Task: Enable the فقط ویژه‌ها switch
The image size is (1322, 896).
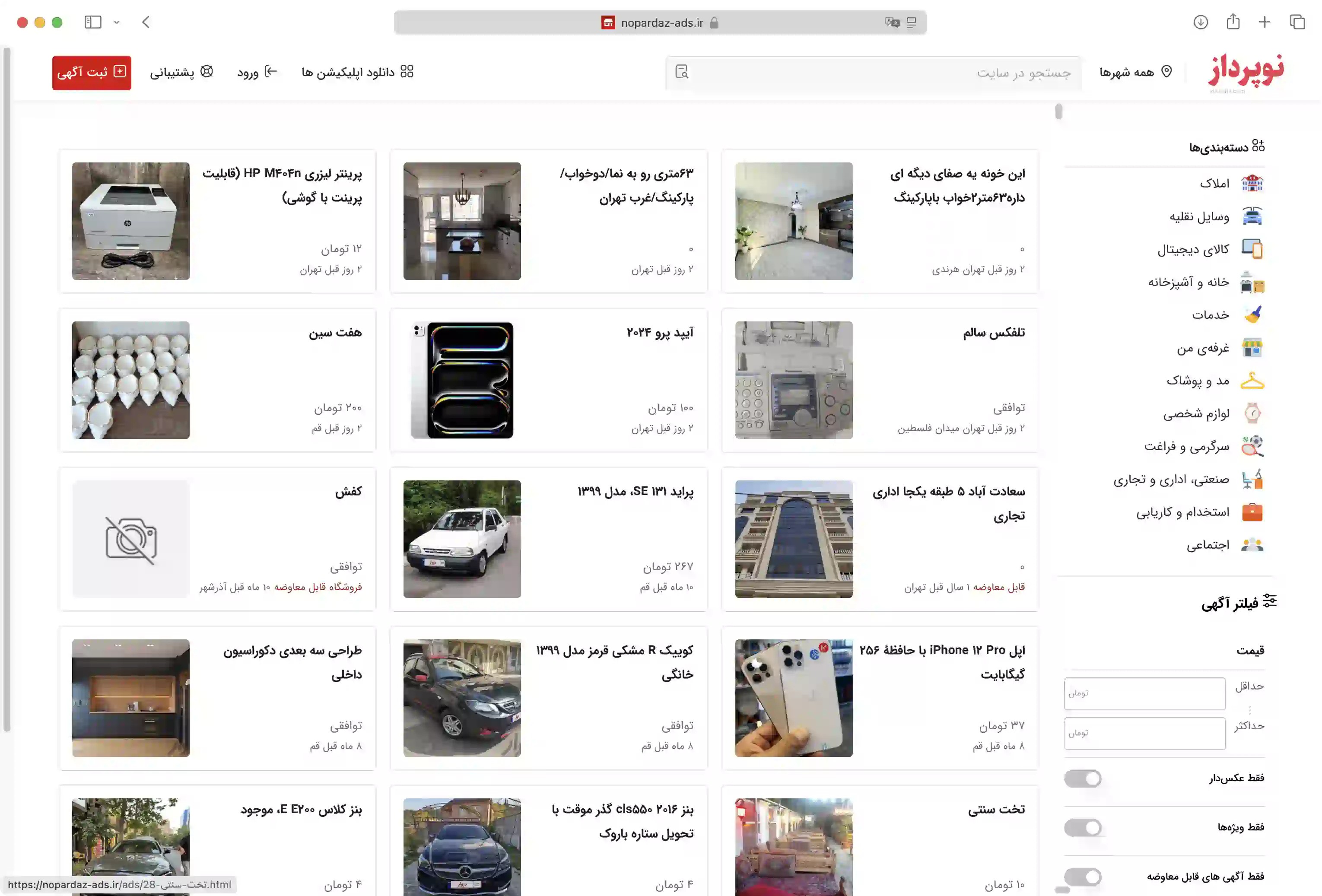Action: 1082,827
